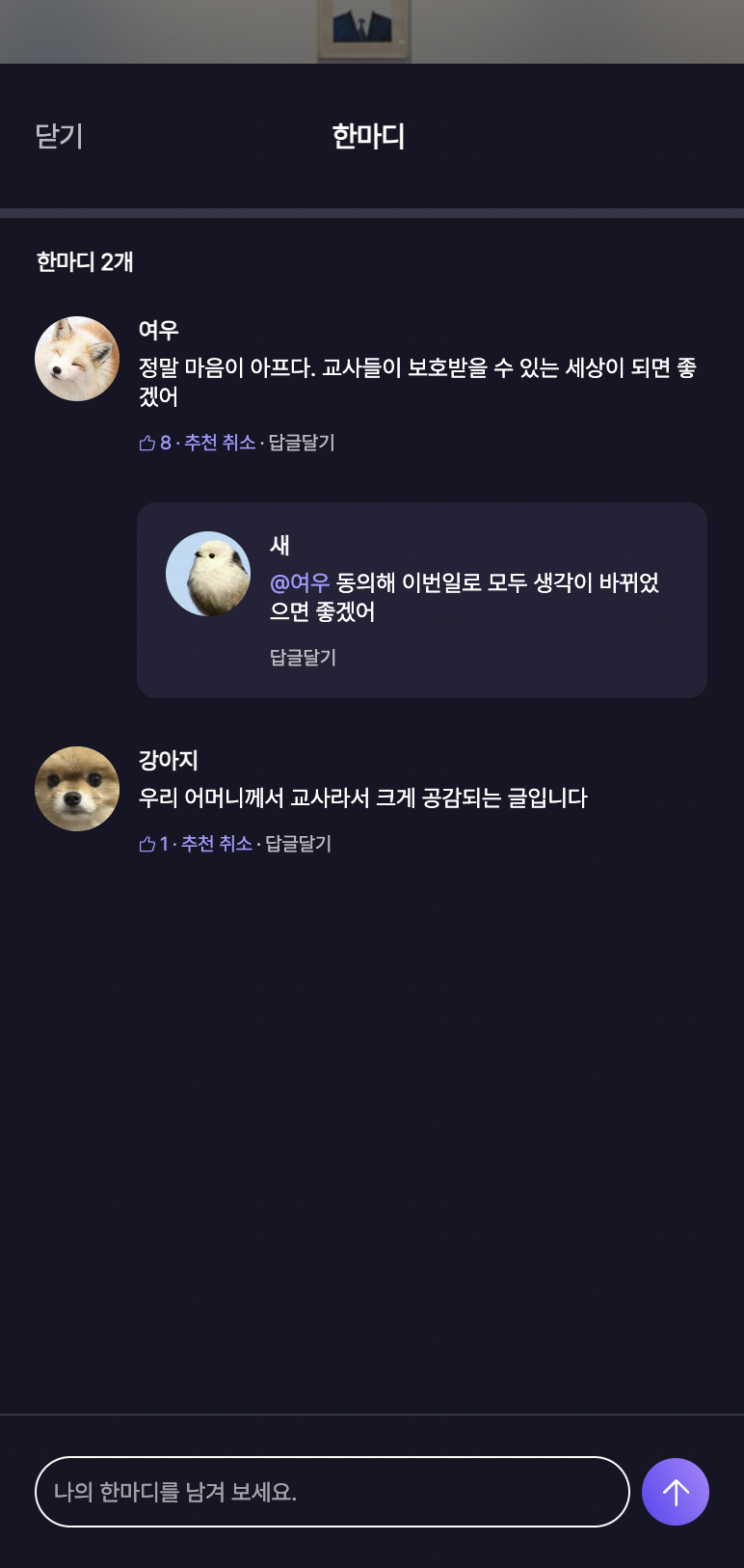The height and width of the screenshot is (1568, 744).
Task: Send the comment with the arrow button
Action: point(676,1492)
